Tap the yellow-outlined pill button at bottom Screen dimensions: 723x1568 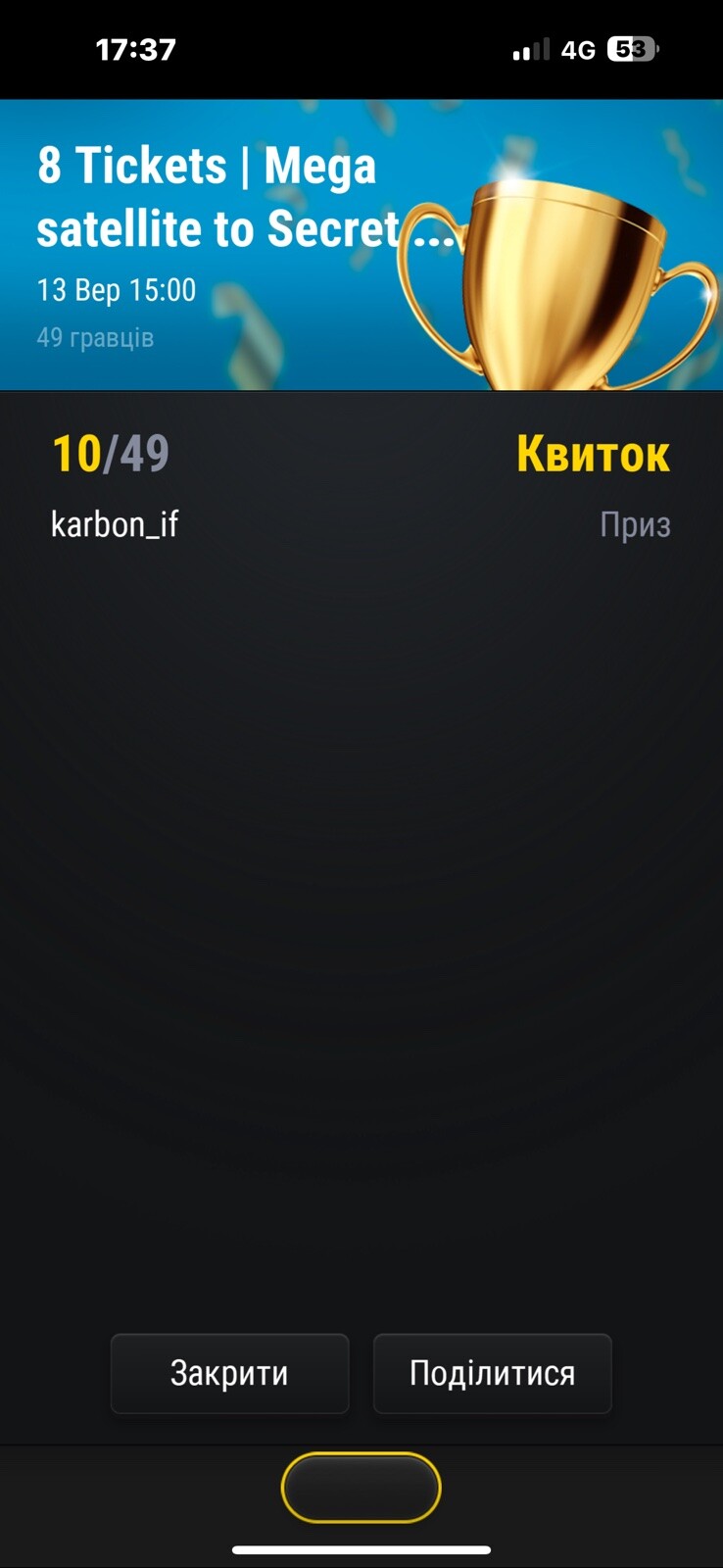(361, 1488)
